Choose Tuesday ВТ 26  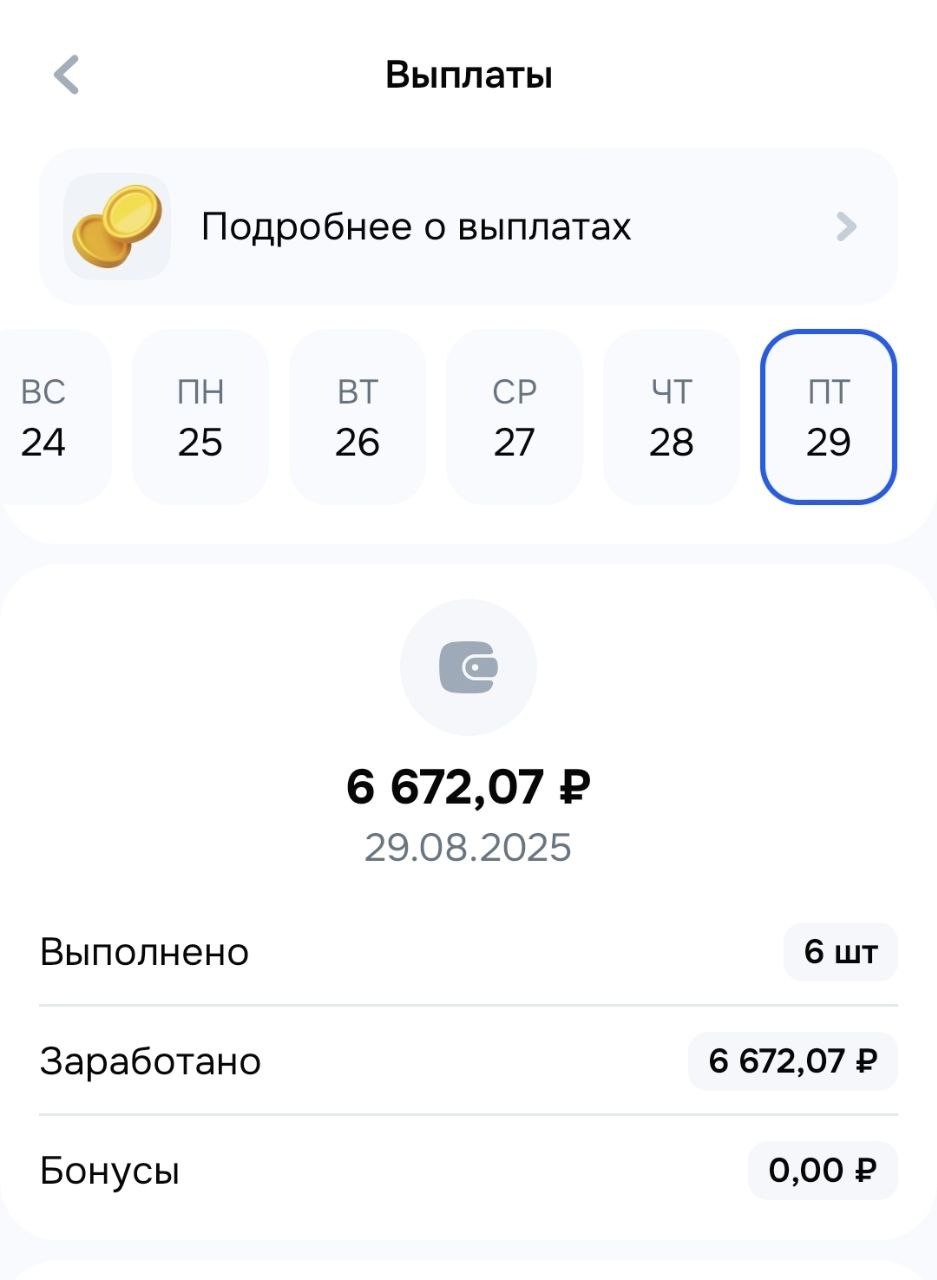pyautogui.click(x=357, y=417)
